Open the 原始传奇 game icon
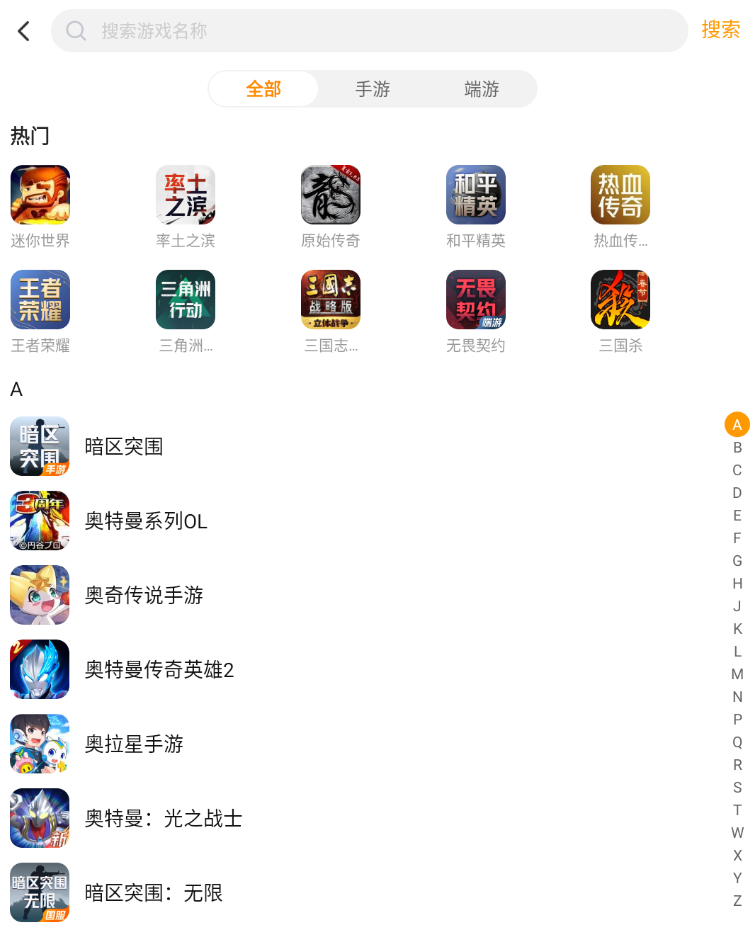 [x=330, y=194]
